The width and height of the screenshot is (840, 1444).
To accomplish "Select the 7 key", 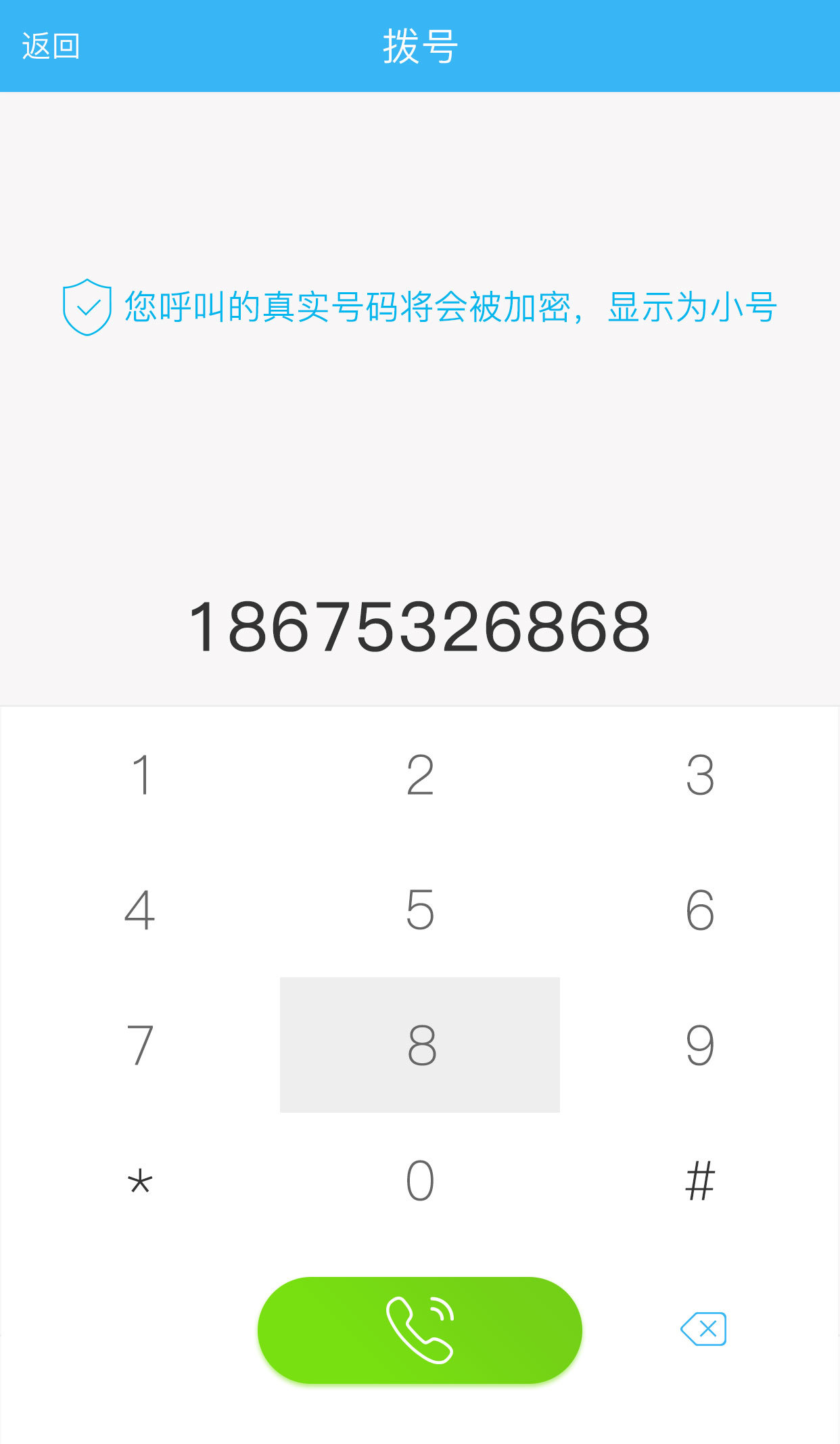I will coord(141,1045).
